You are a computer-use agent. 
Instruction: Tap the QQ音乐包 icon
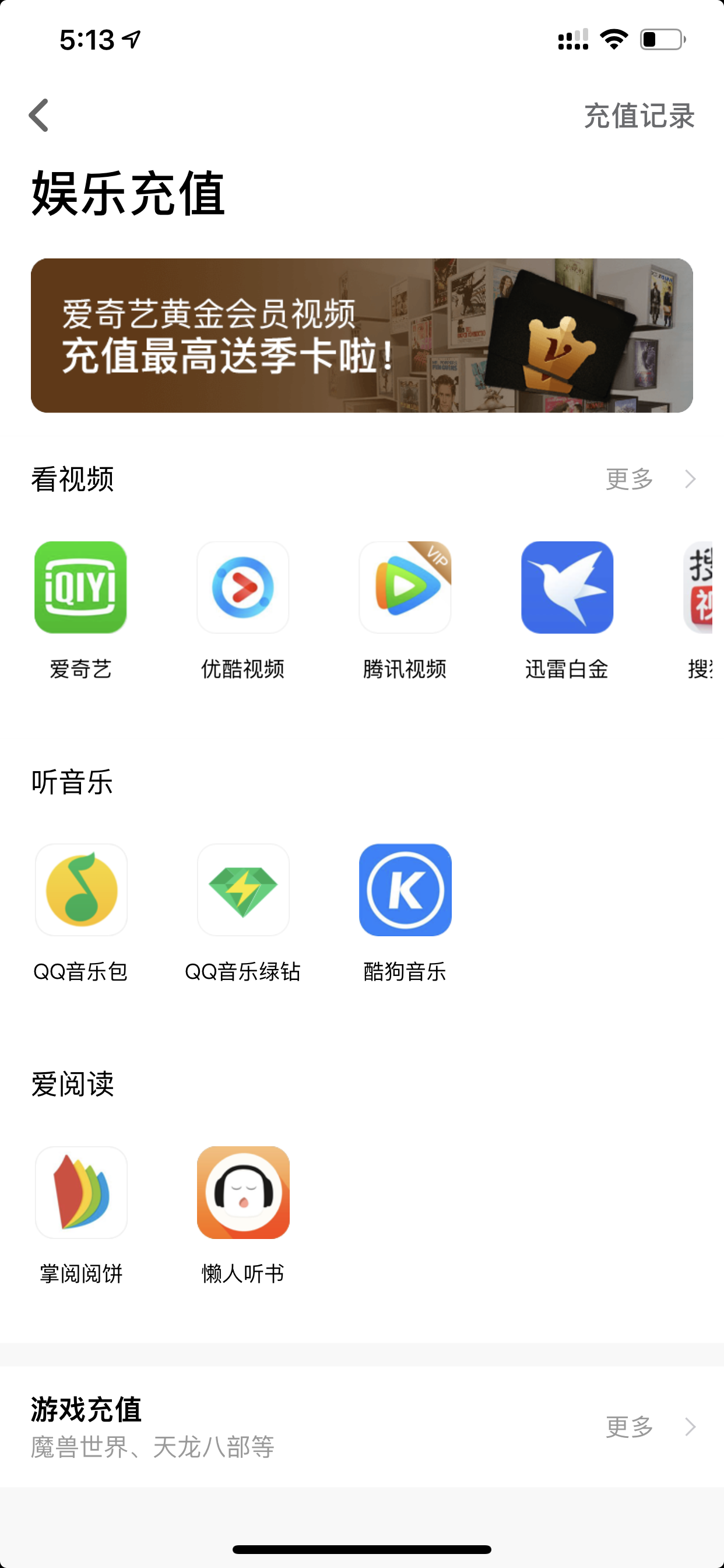pos(81,890)
